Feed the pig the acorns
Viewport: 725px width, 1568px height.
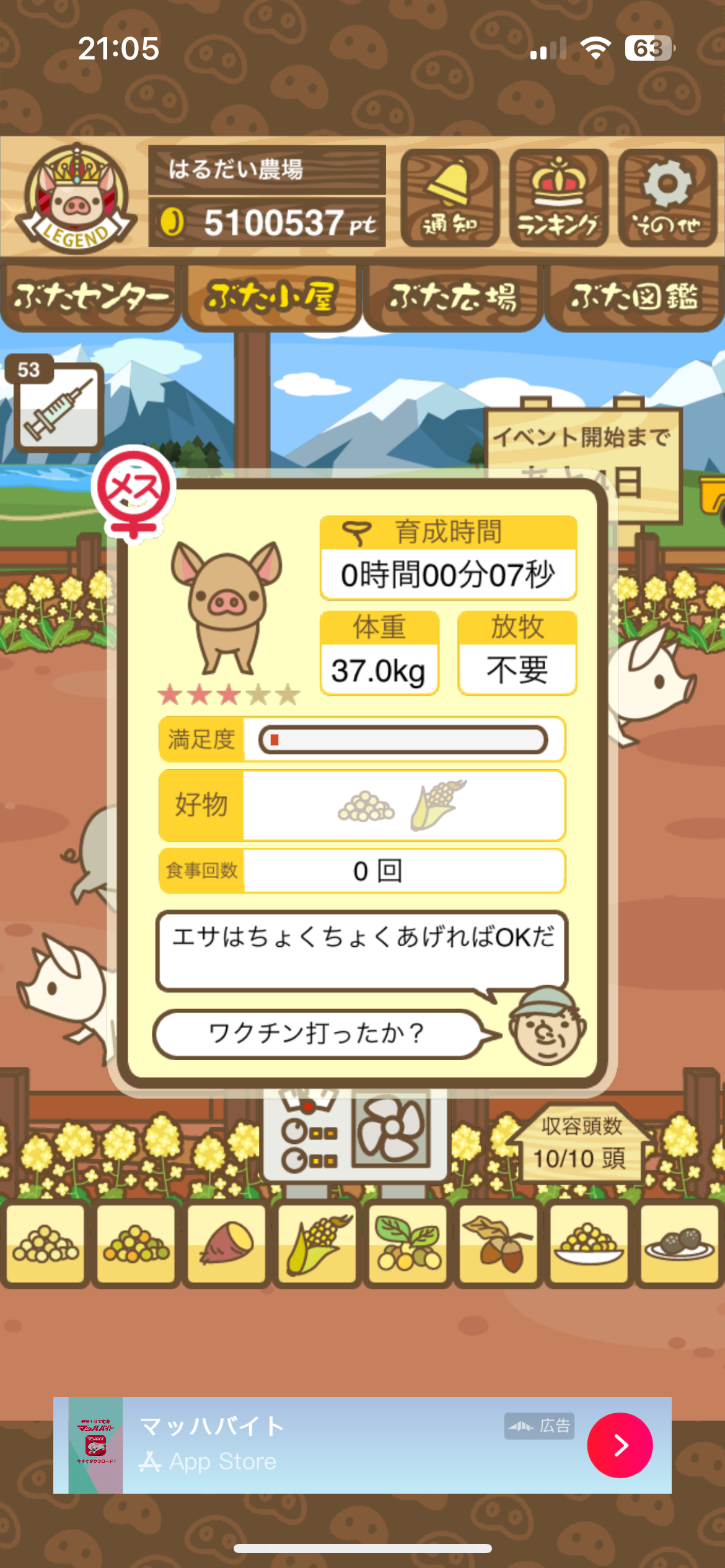click(498, 1244)
